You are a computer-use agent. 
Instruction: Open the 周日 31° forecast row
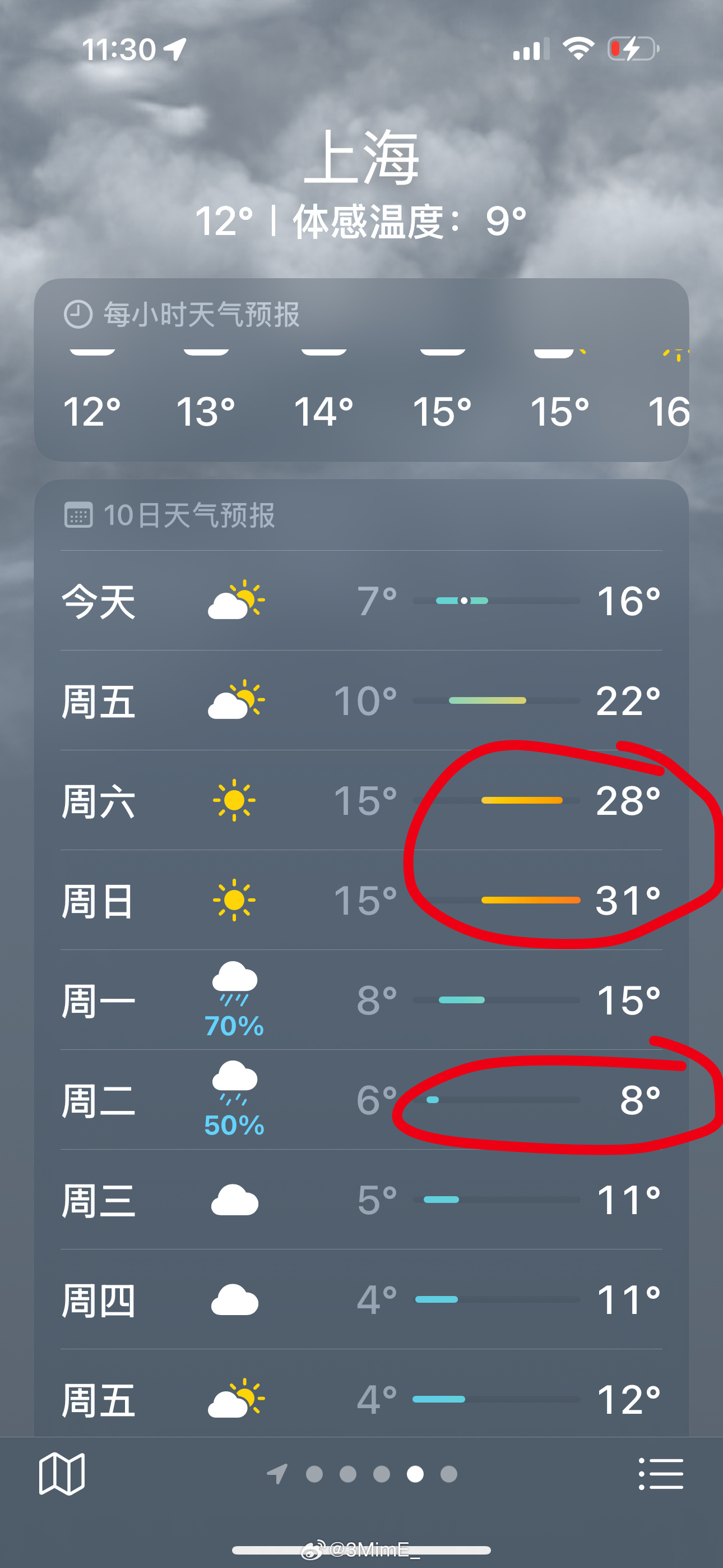click(x=361, y=900)
